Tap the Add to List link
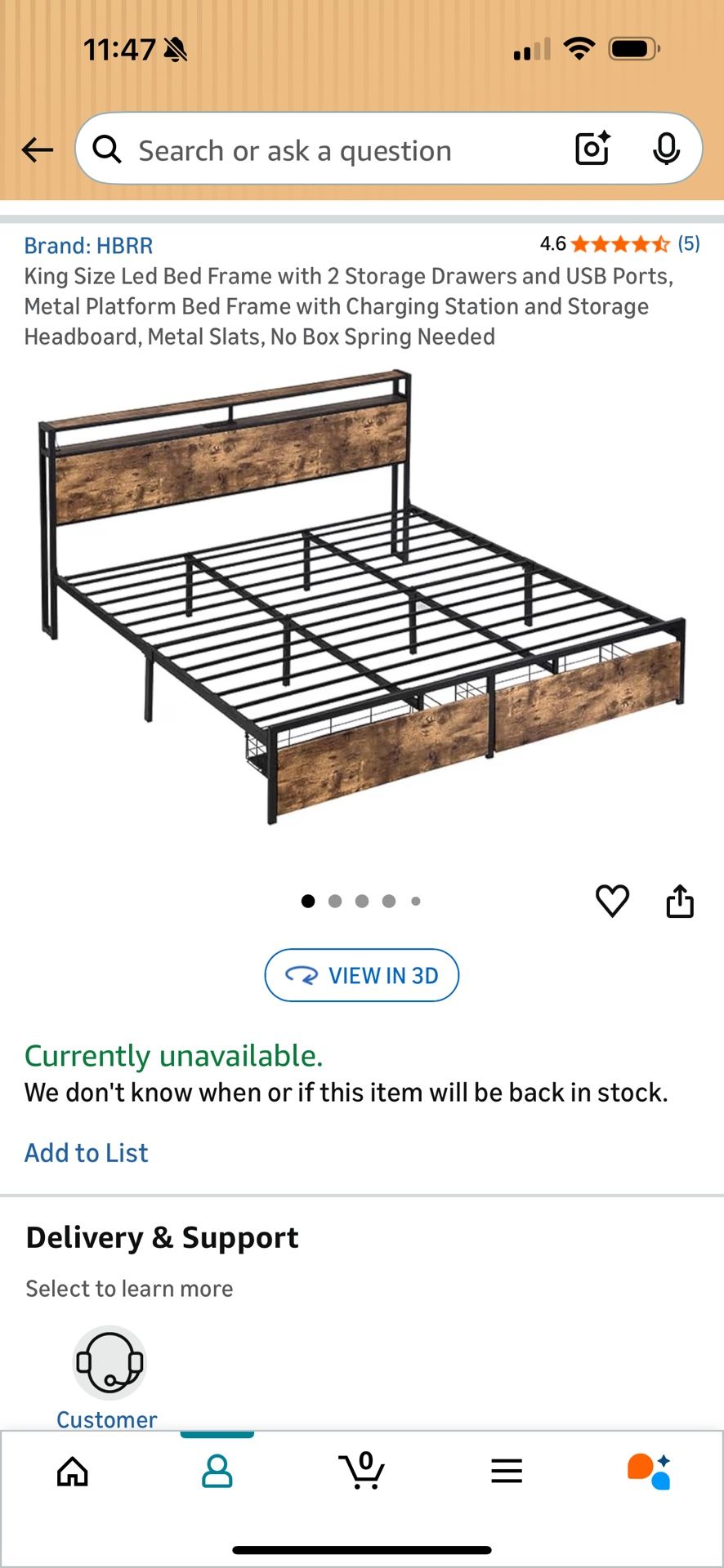 86,1152
